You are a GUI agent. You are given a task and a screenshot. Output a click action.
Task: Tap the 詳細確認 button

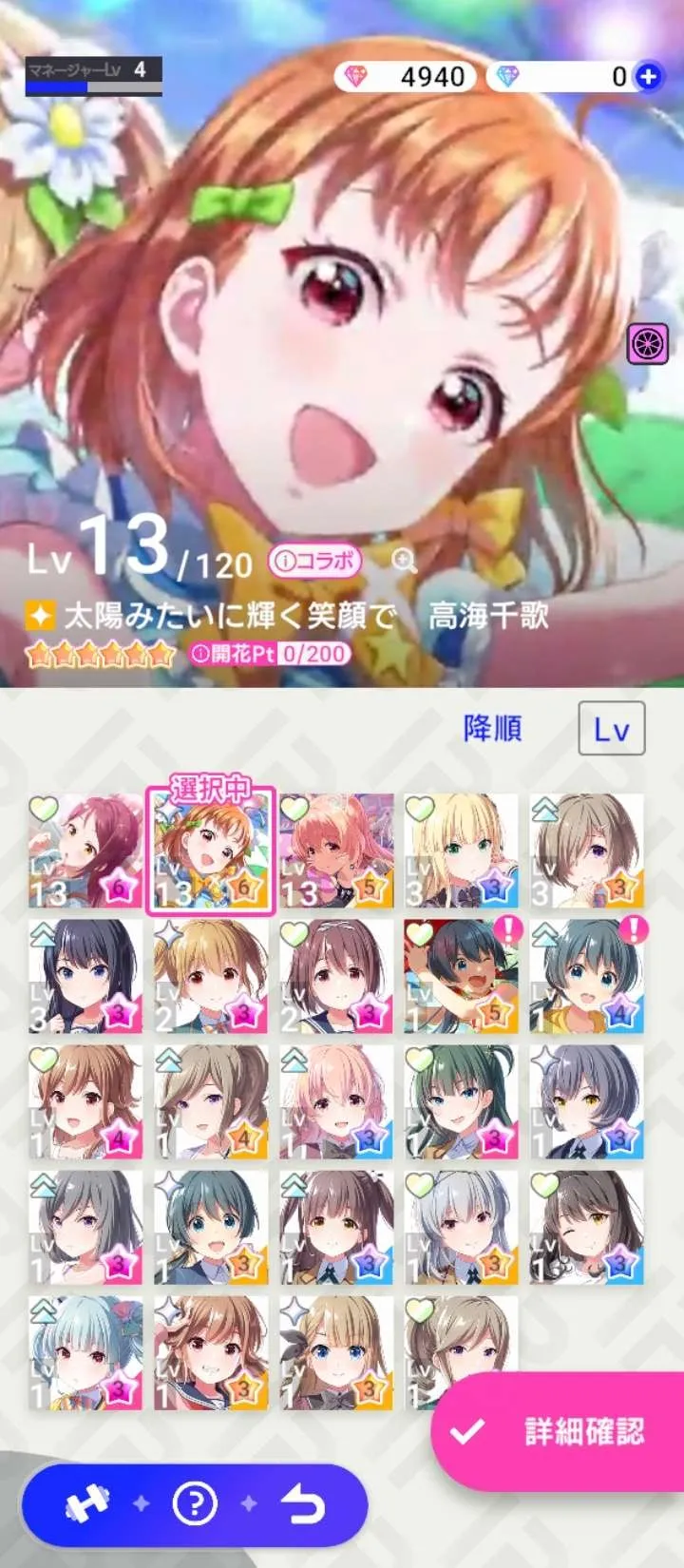tap(560, 1431)
